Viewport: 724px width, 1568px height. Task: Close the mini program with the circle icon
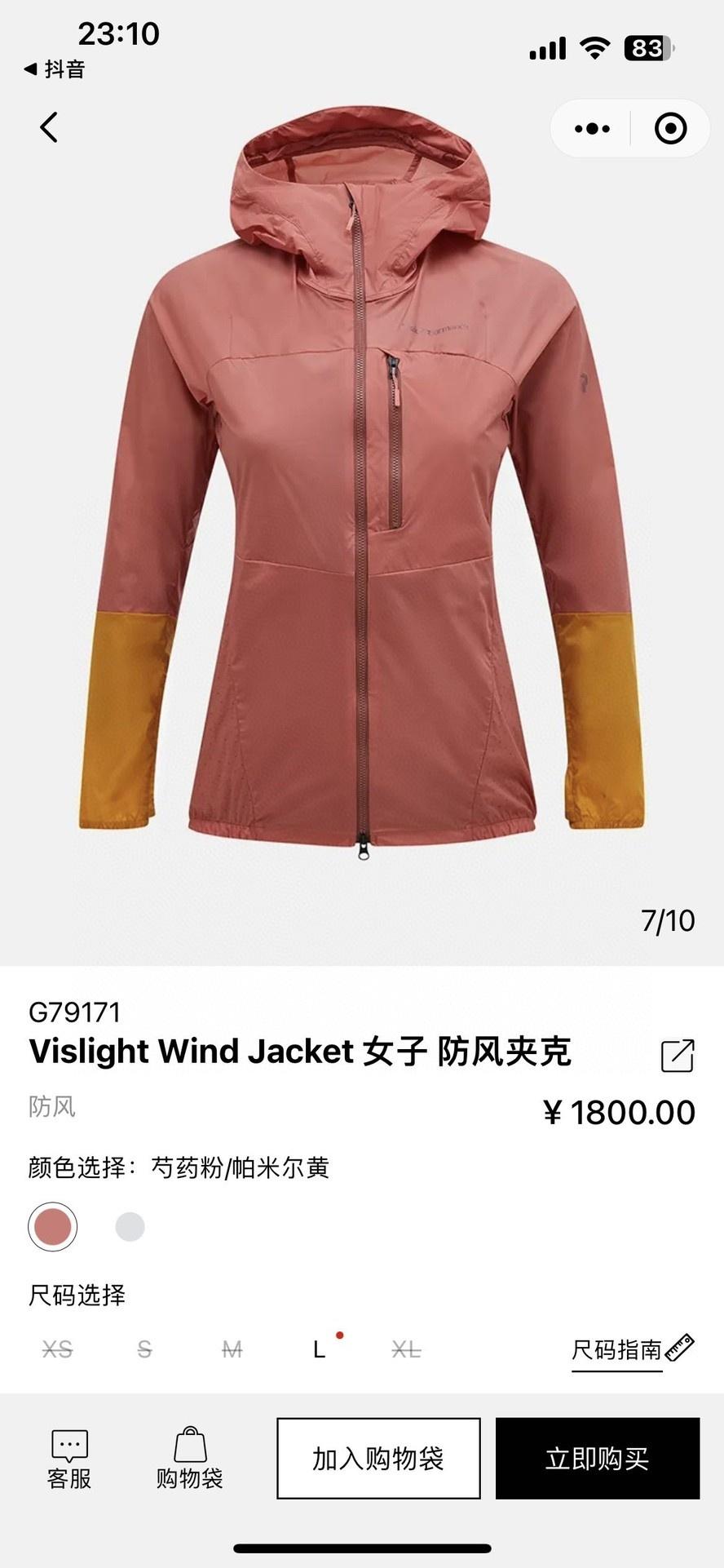[x=670, y=129]
